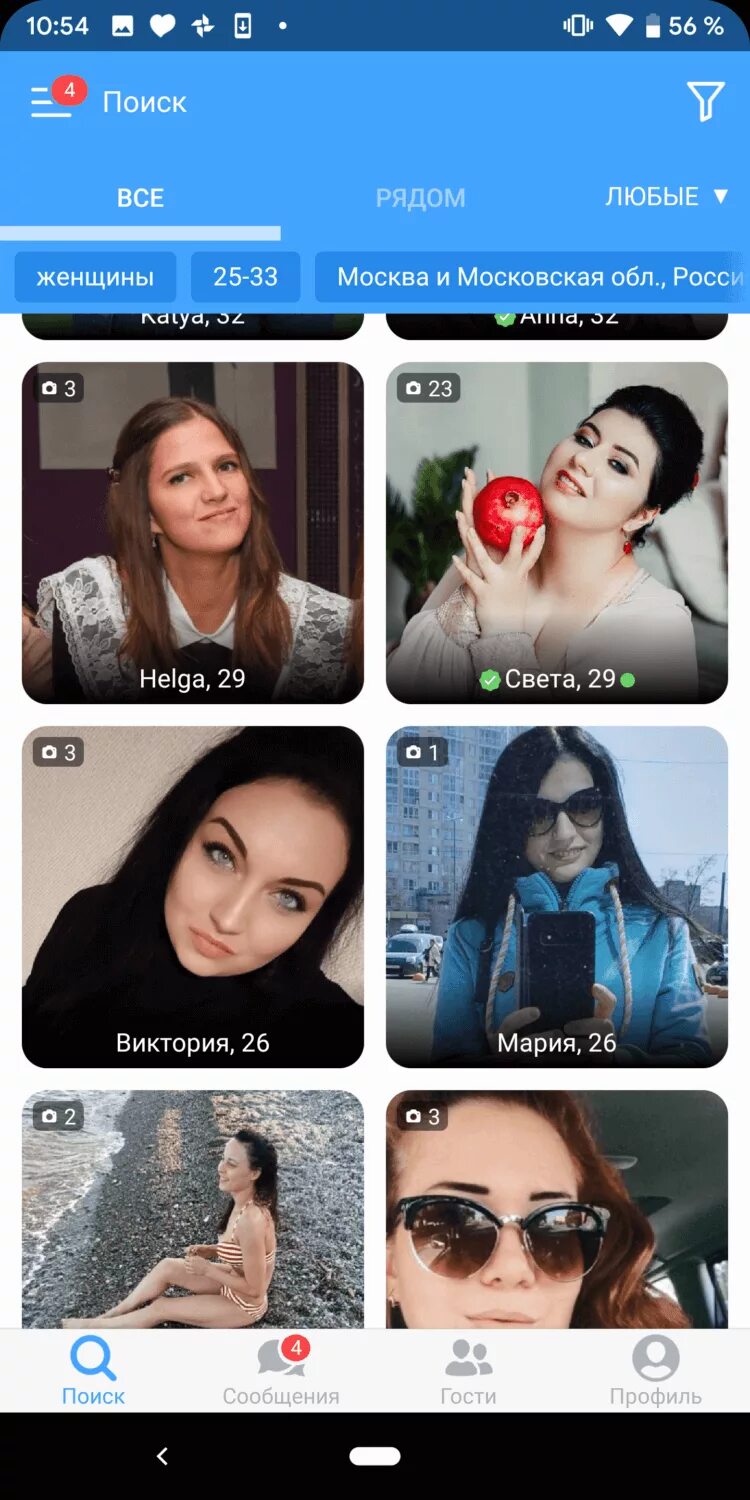750x1500 pixels.
Task: Open the search filter funnel icon
Action: click(x=705, y=101)
